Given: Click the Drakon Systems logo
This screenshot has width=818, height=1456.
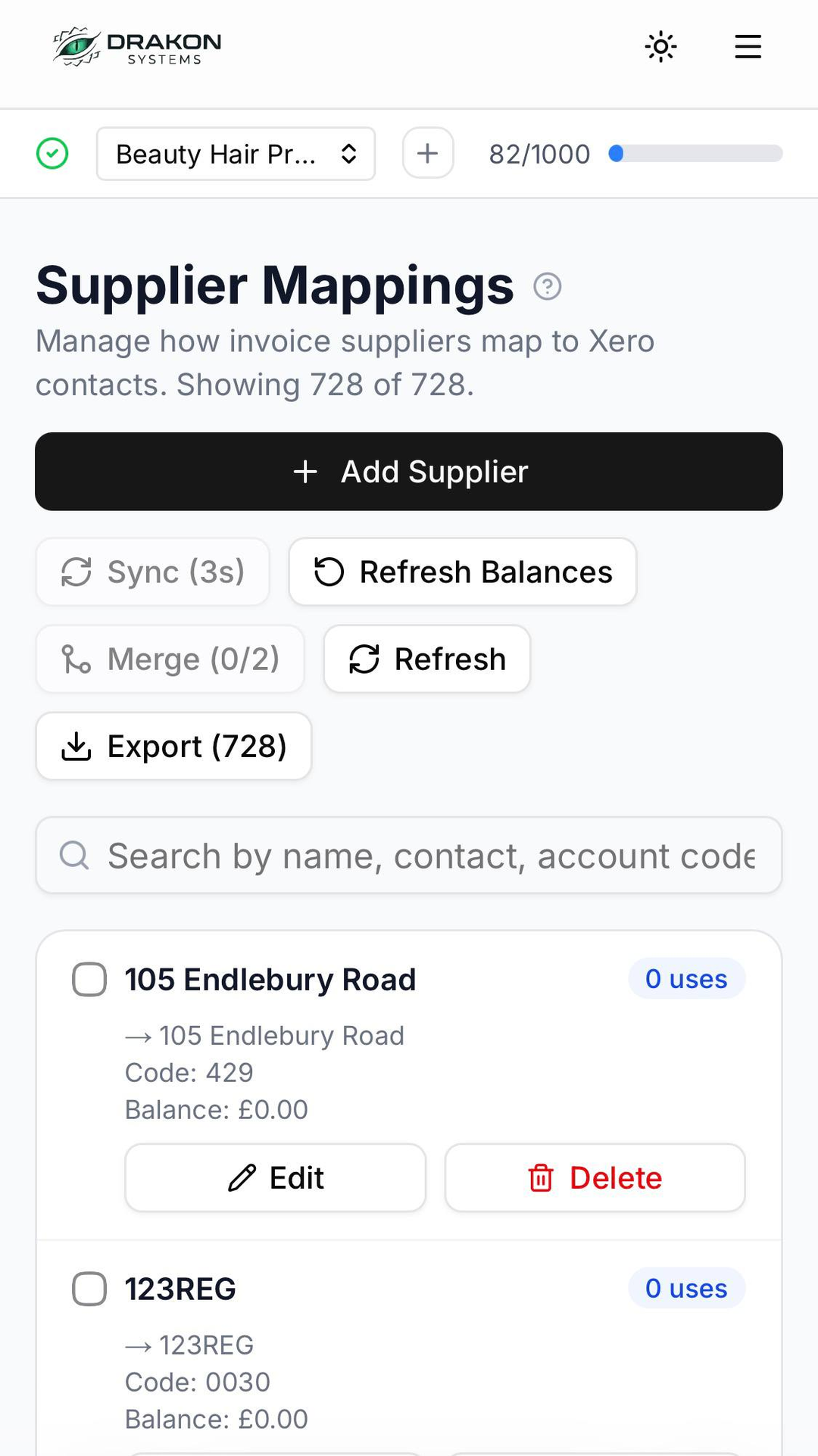Looking at the screenshot, I should tap(136, 45).
